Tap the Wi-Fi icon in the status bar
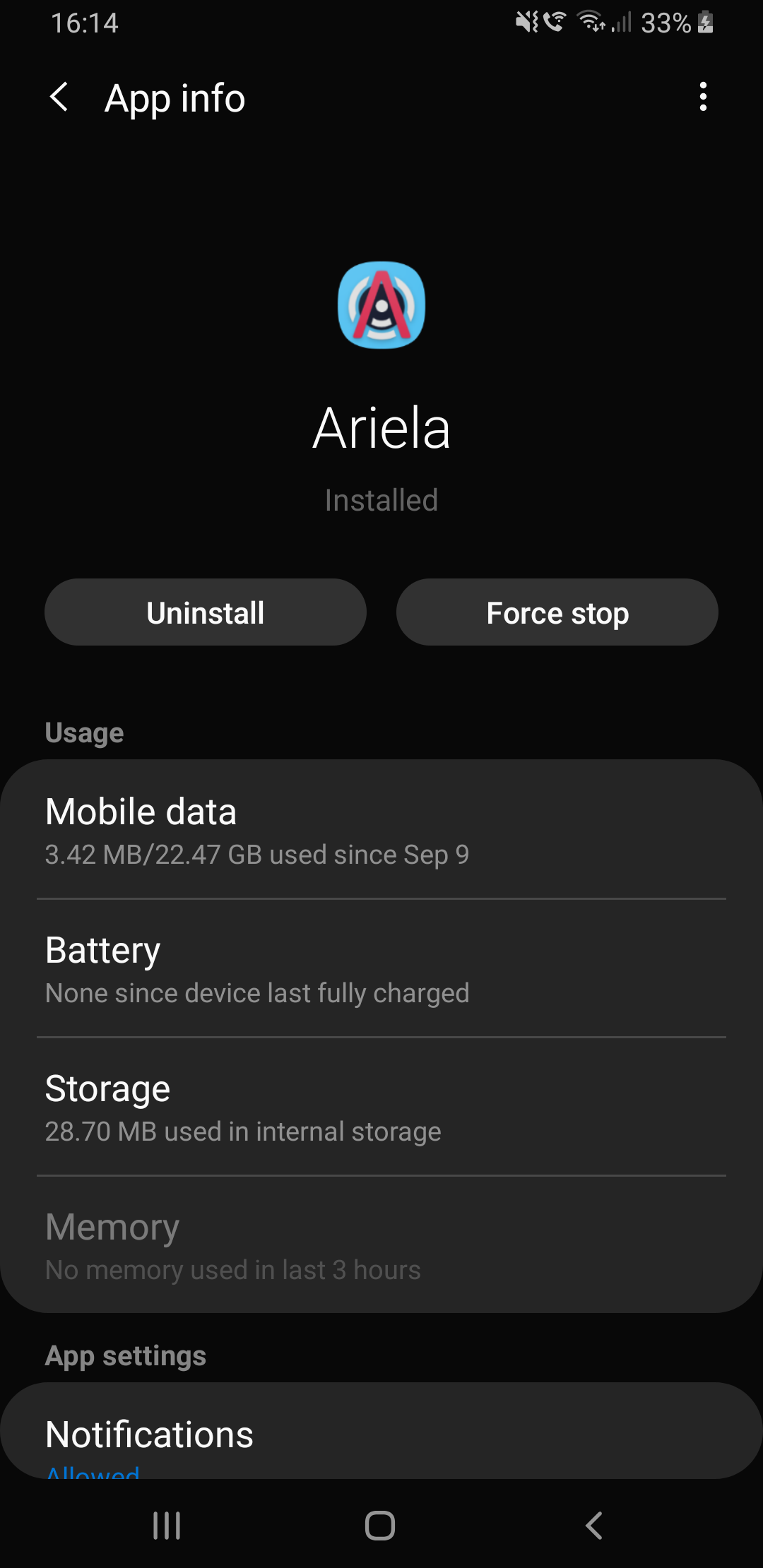This screenshot has width=763, height=1568. coord(591,23)
